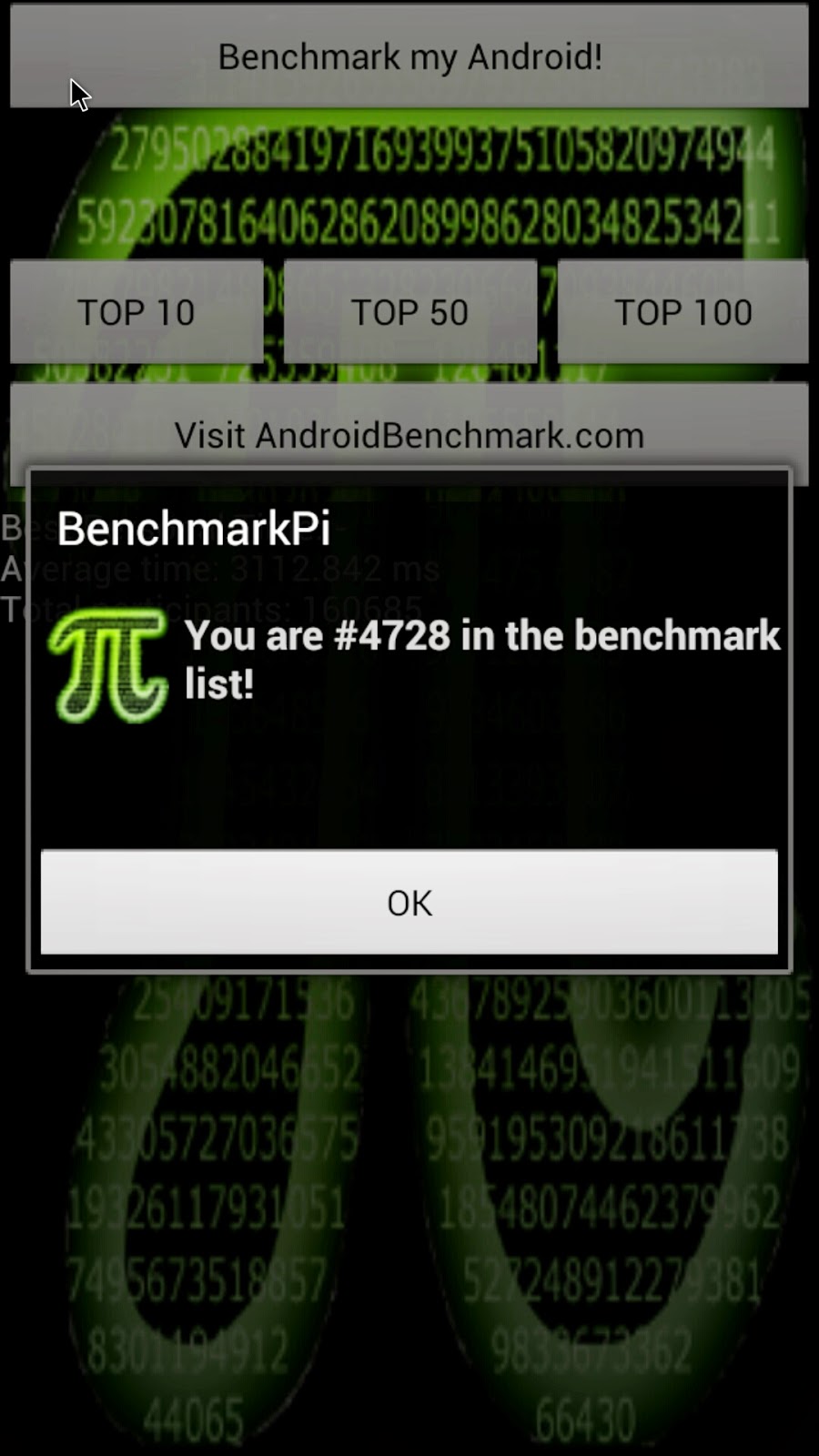
Task: Tap Benchmark my Android!
Action: 409,56
